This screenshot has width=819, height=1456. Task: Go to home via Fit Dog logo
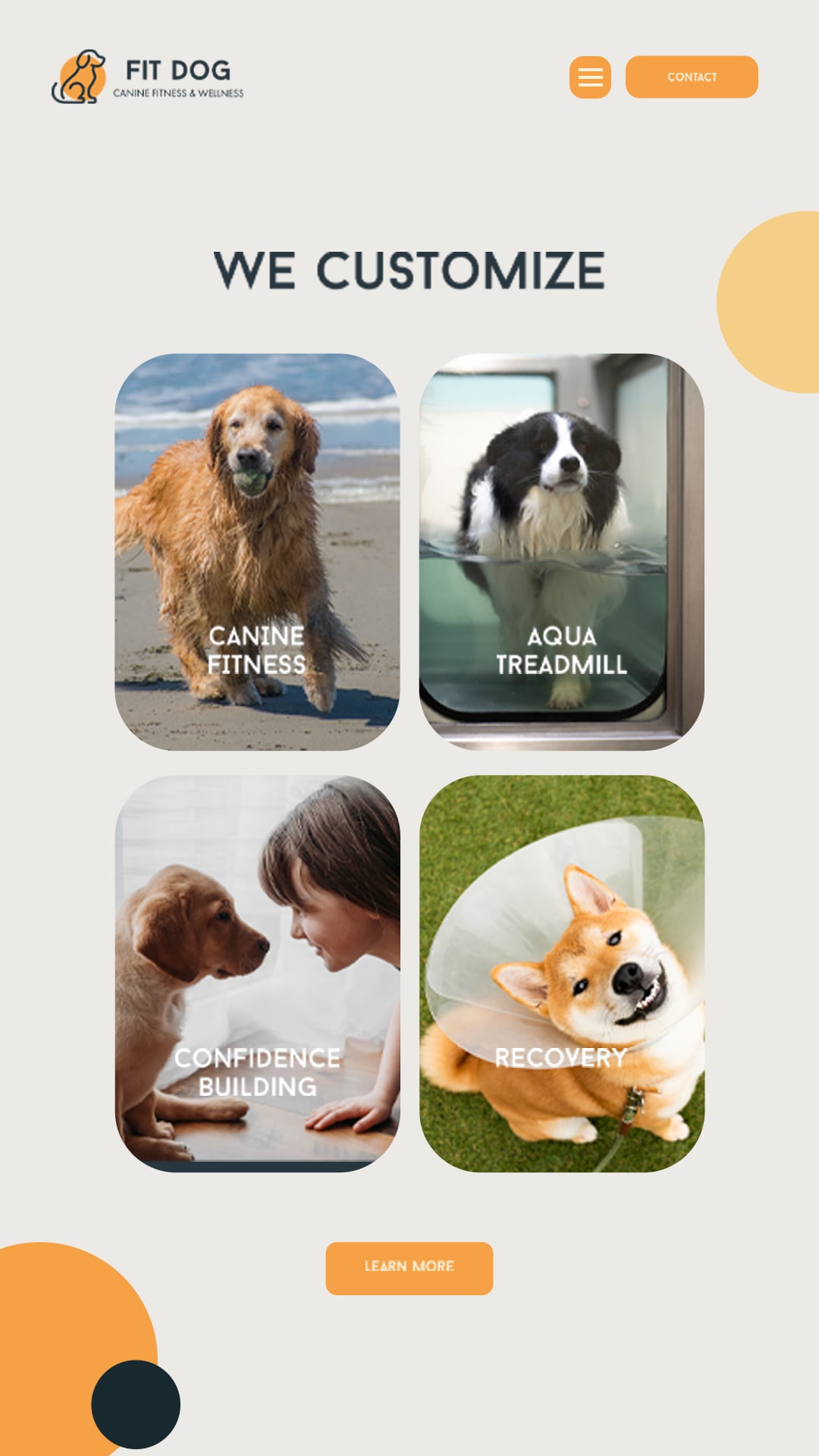(148, 77)
